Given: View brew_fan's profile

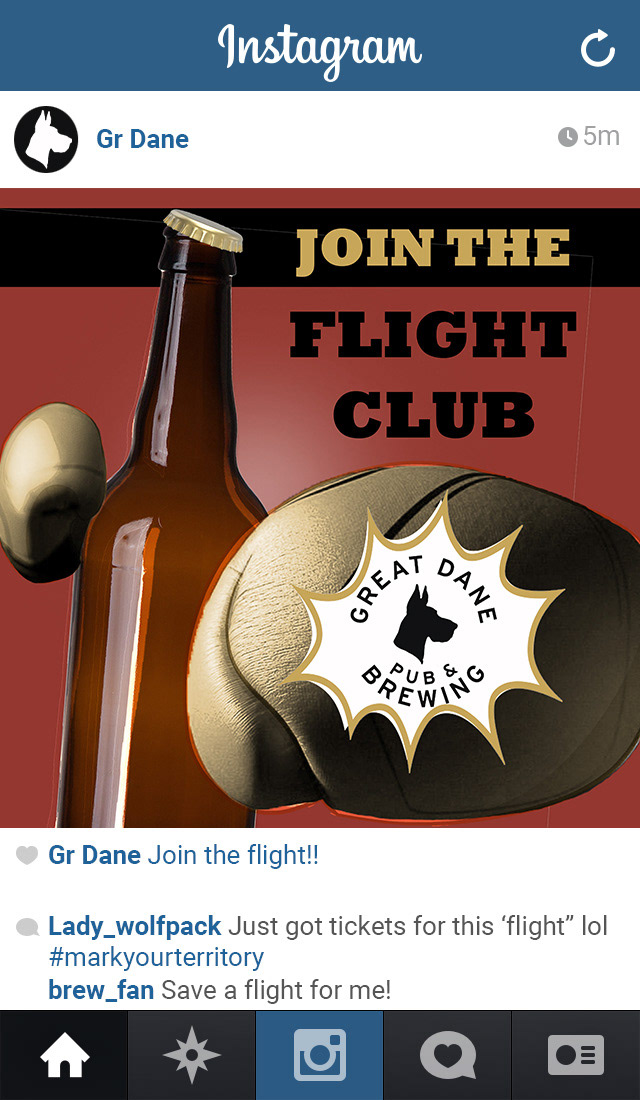Looking at the screenshot, I should coord(101,990).
